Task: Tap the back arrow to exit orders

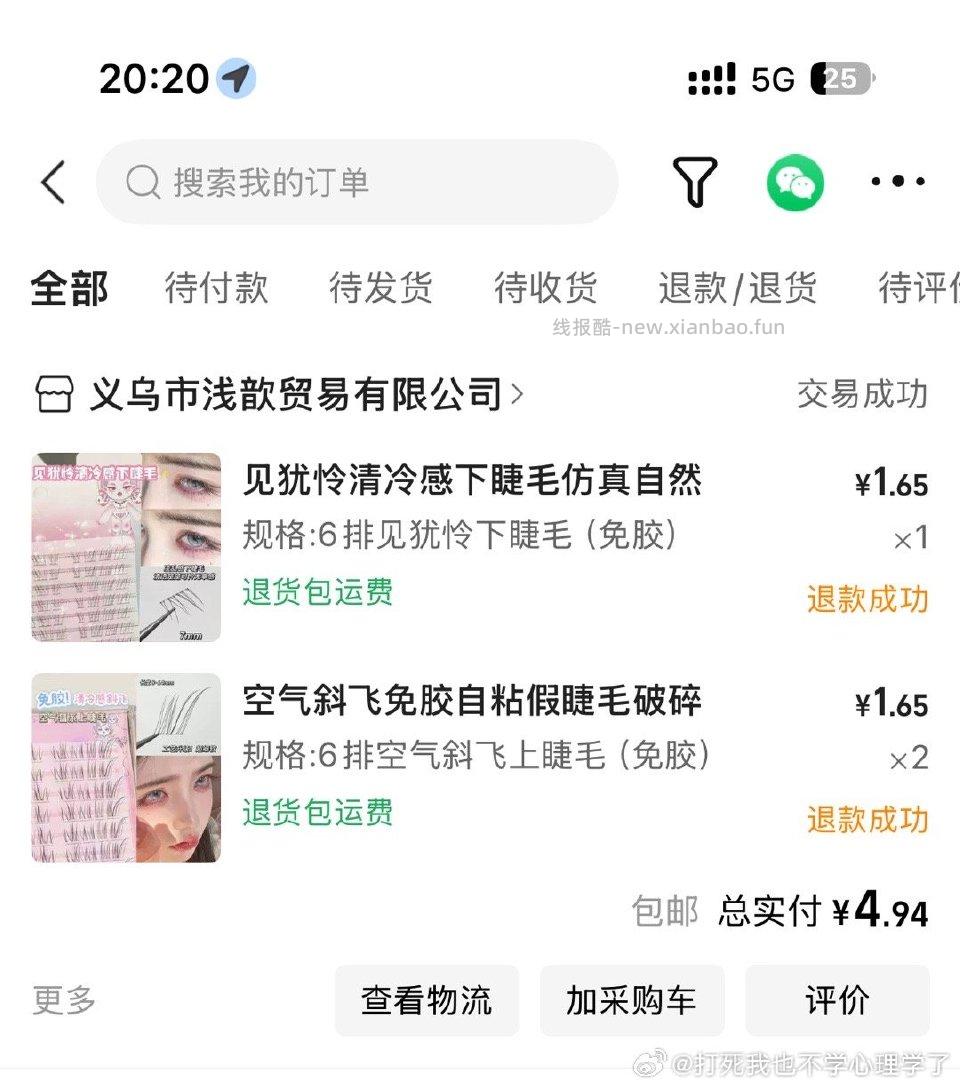Action: (52, 181)
